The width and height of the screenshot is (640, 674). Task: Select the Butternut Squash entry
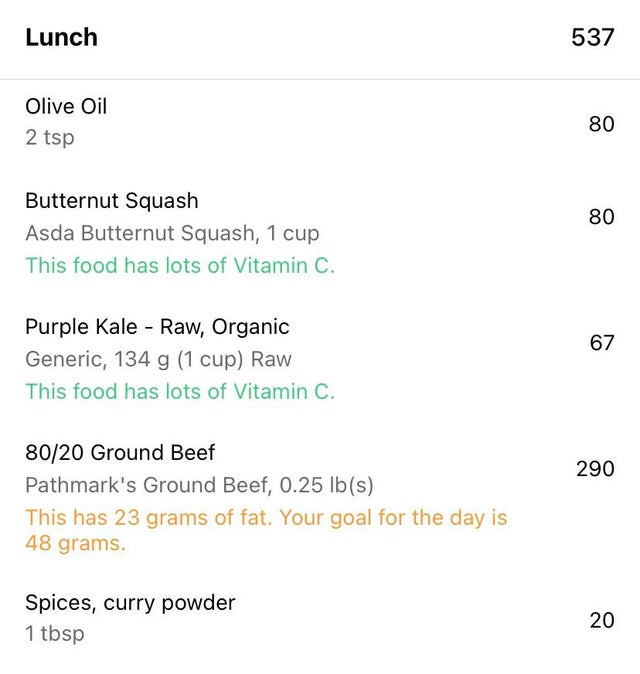point(112,201)
